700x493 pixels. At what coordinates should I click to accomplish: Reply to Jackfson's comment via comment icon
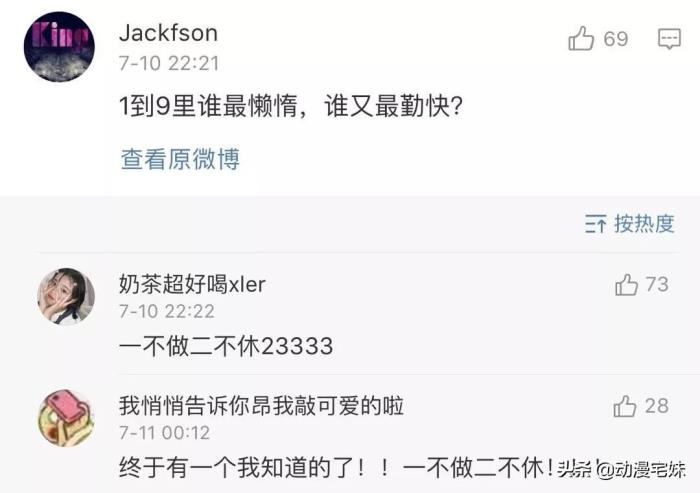(669, 39)
